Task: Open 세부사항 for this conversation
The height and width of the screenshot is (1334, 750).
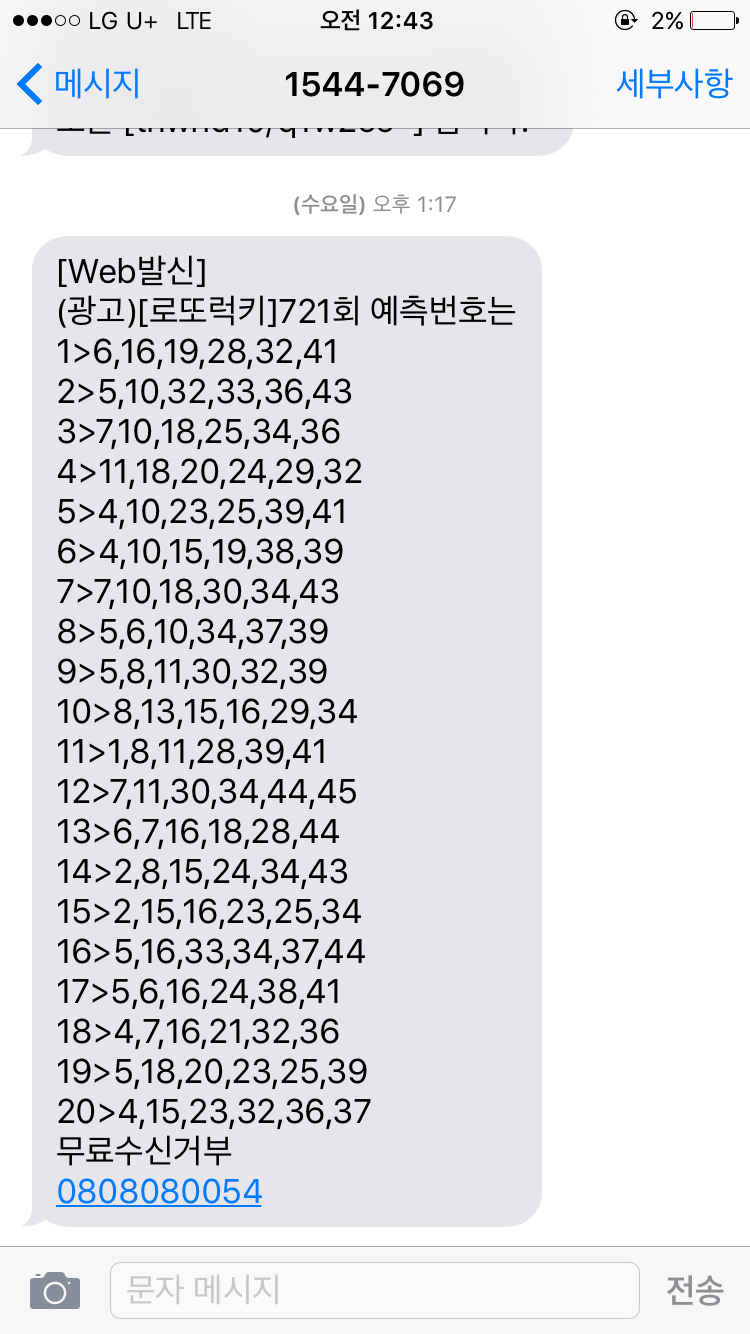Action: pyautogui.click(x=673, y=84)
